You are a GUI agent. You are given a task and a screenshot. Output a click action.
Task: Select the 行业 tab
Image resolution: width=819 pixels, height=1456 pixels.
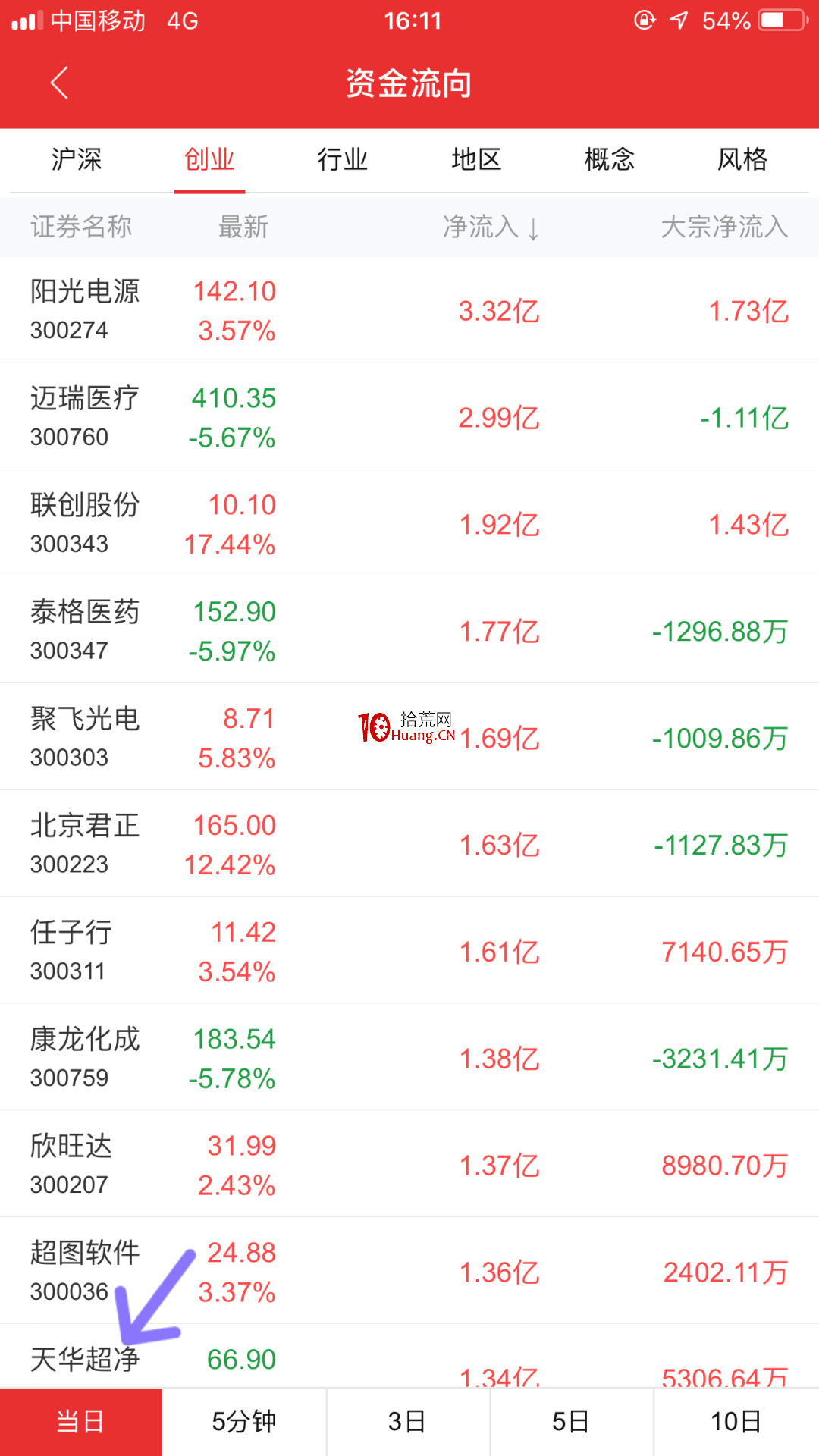(x=343, y=159)
